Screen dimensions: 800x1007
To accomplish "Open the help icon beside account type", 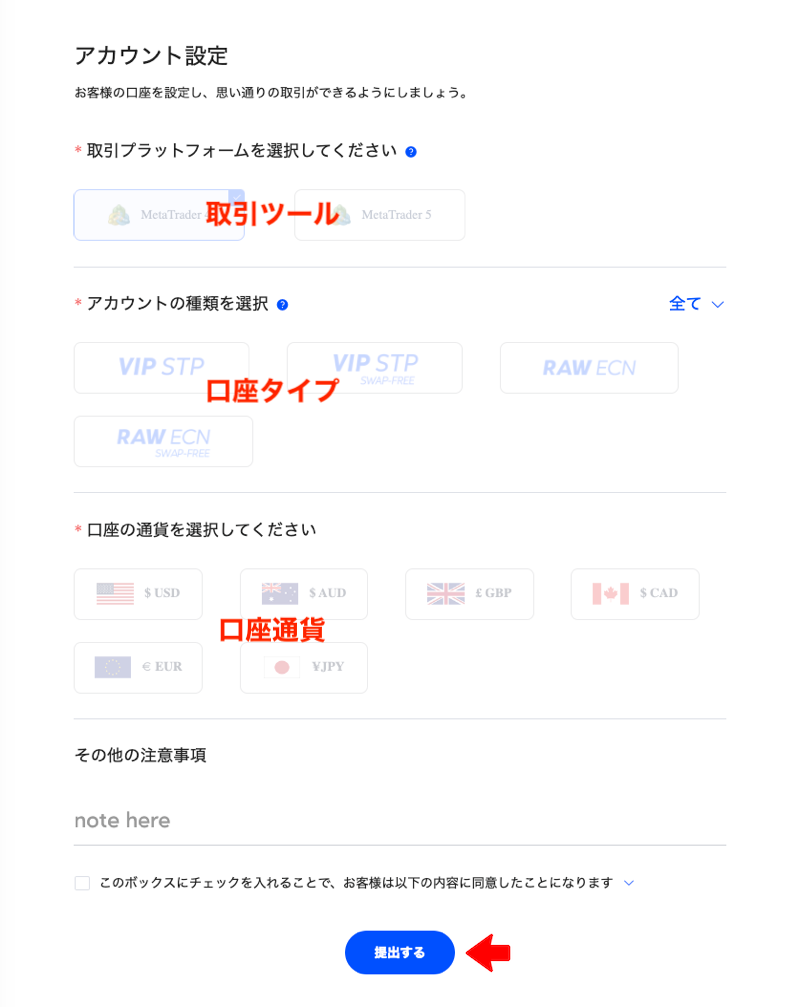I will [283, 304].
